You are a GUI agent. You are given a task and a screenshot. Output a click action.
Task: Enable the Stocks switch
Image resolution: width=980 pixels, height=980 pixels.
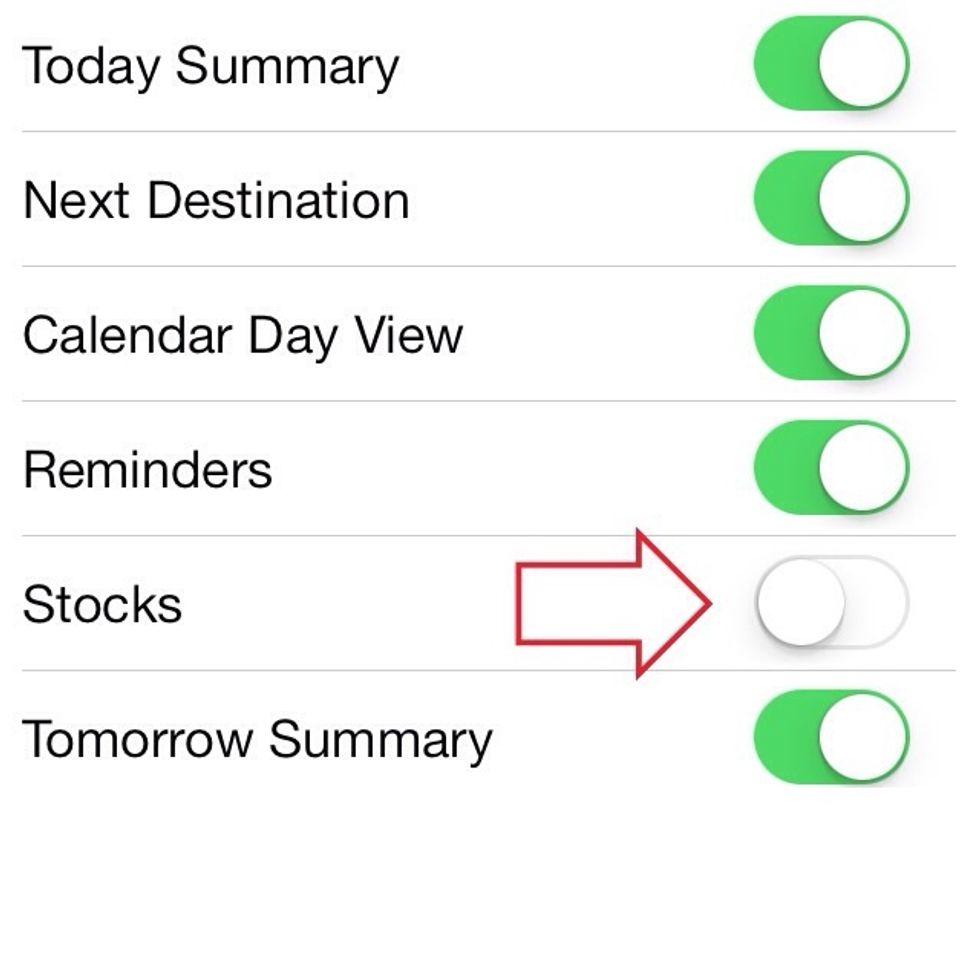pos(831,603)
